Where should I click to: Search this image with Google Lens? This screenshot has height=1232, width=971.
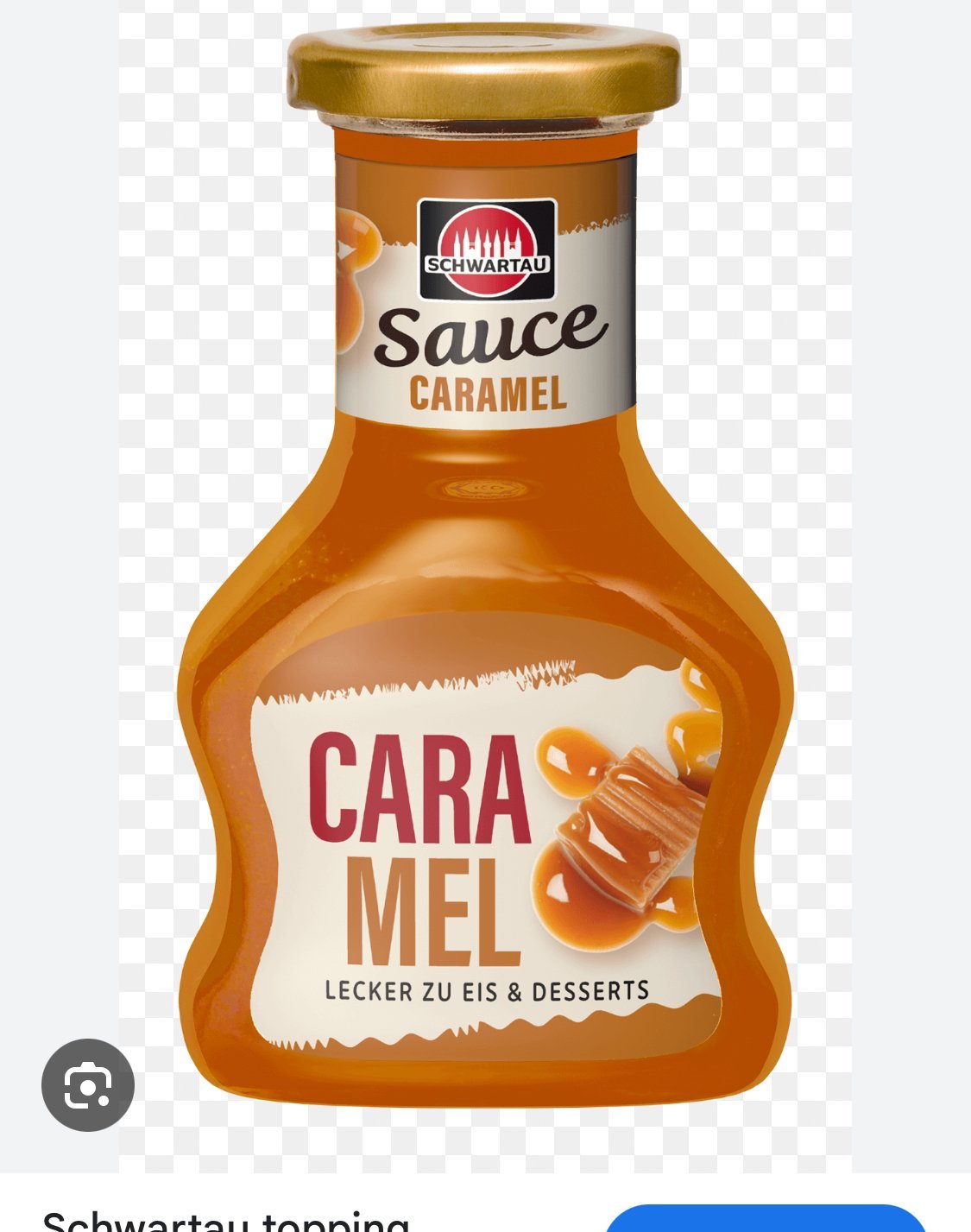coord(88,1085)
